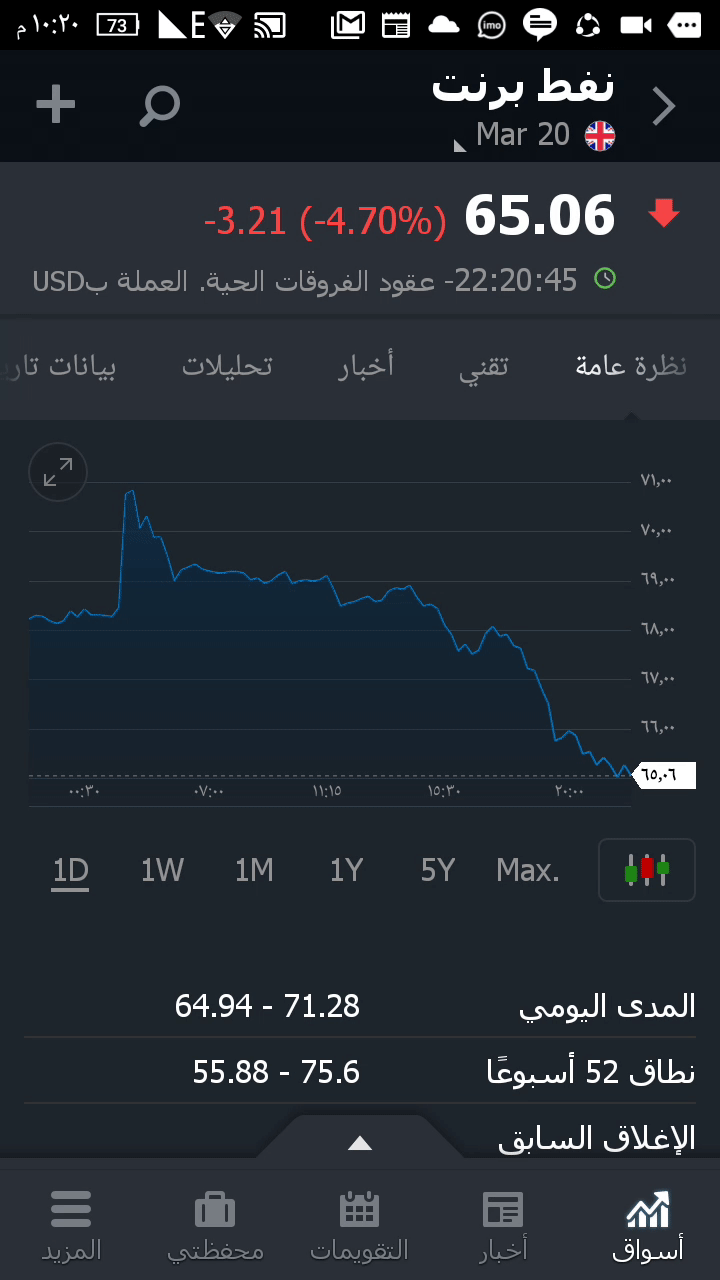Go back using the header arrow
This screenshot has height=1280, width=720.
point(664,106)
